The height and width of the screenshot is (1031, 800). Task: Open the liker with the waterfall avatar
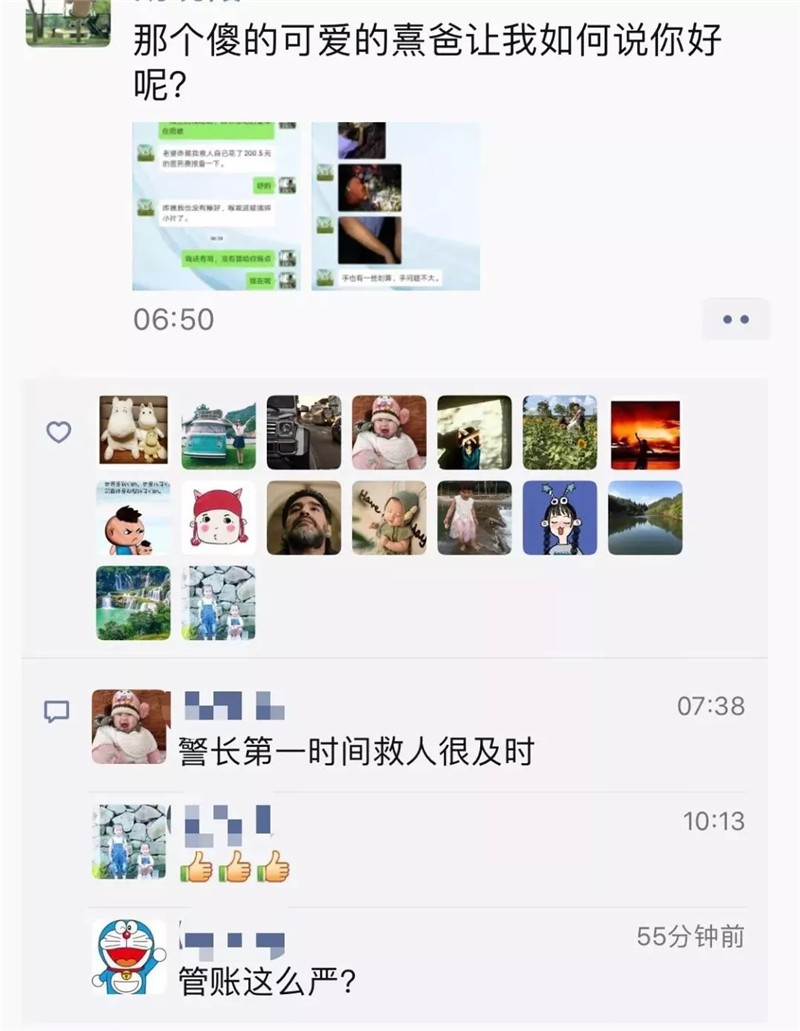[x=134, y=602]
